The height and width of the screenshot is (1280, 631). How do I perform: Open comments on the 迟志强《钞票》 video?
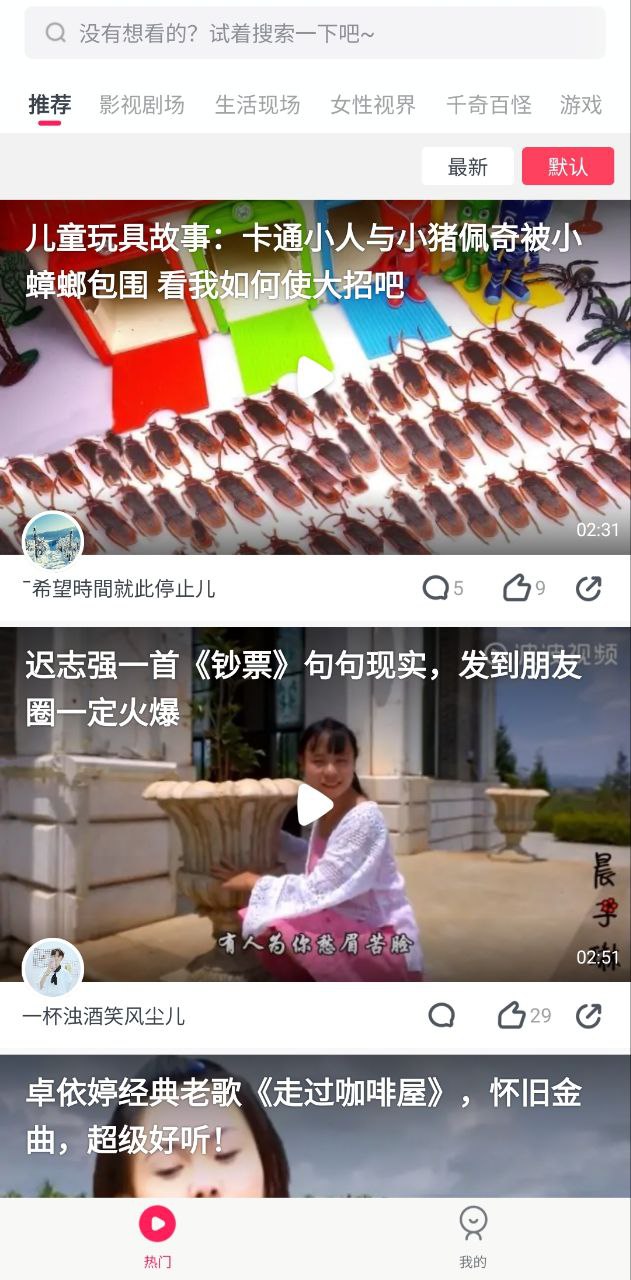(x=441, y=1016)
